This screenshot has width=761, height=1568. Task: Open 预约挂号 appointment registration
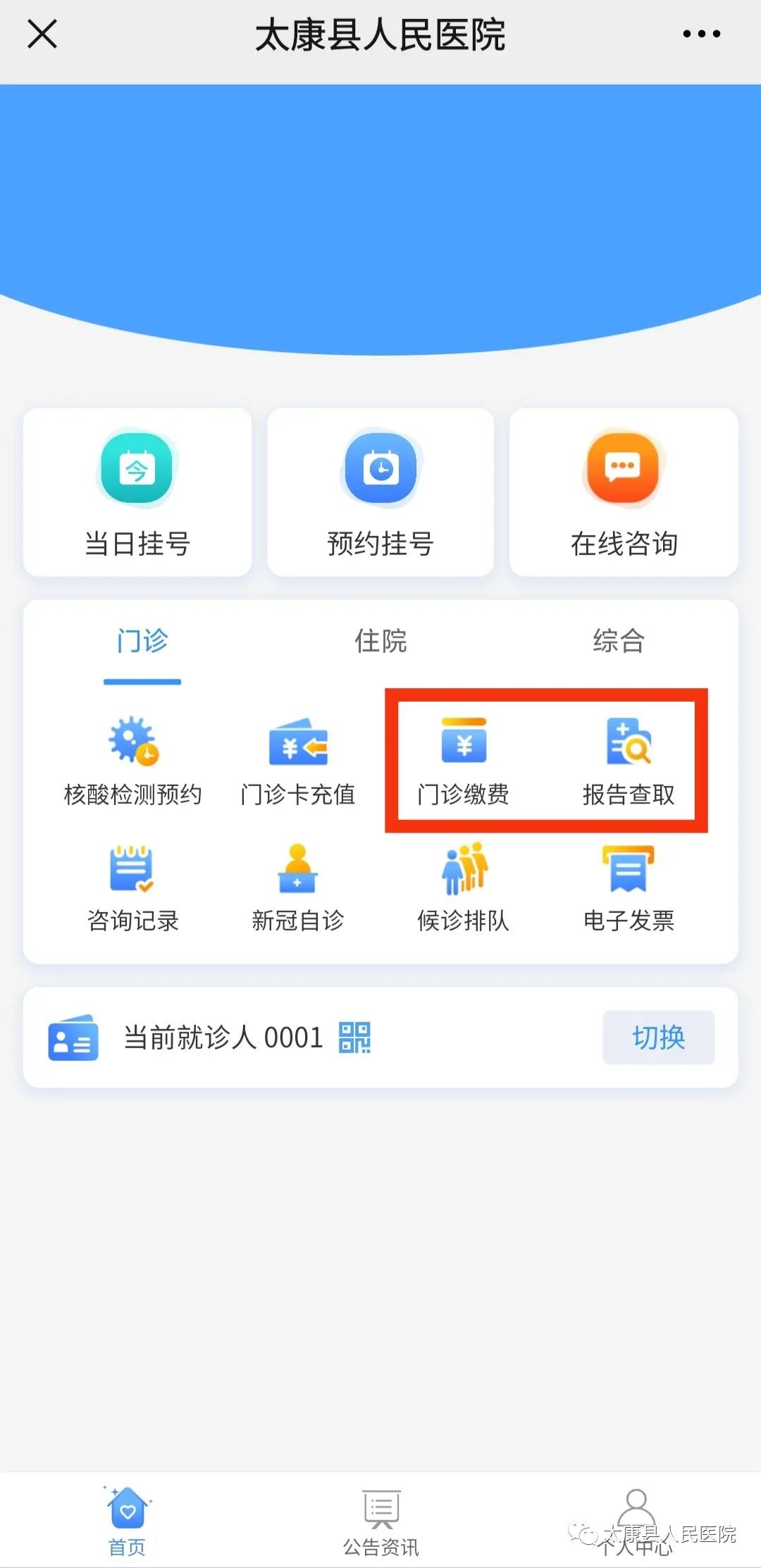(x=380, y=492)
